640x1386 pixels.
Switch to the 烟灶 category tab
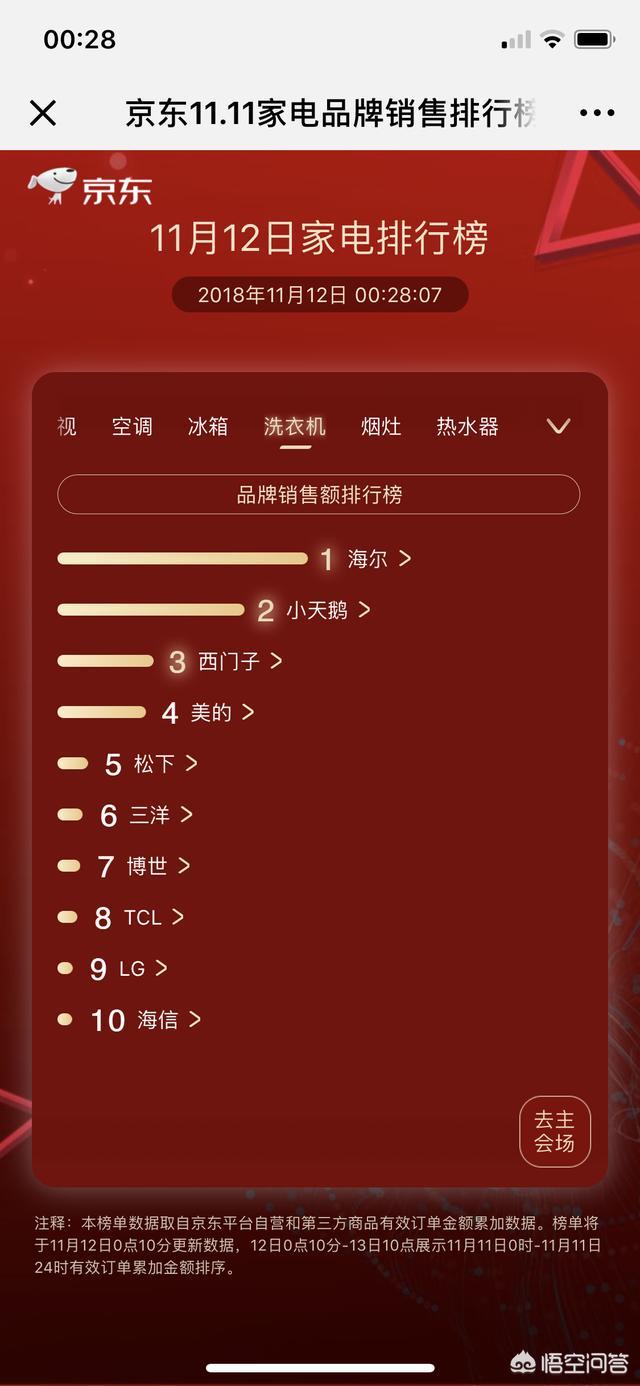pos(381,426)
